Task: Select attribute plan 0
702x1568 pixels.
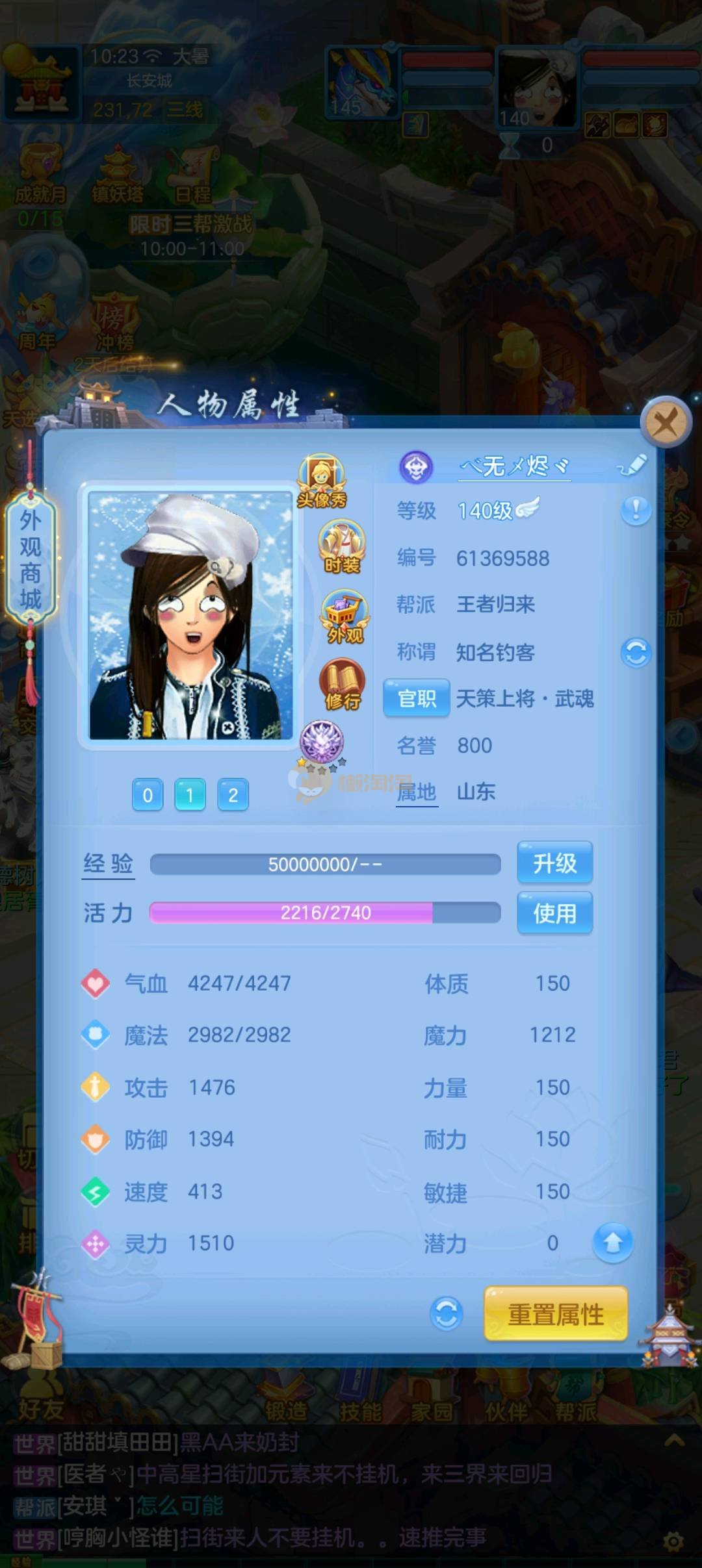Action: [148, 795]
